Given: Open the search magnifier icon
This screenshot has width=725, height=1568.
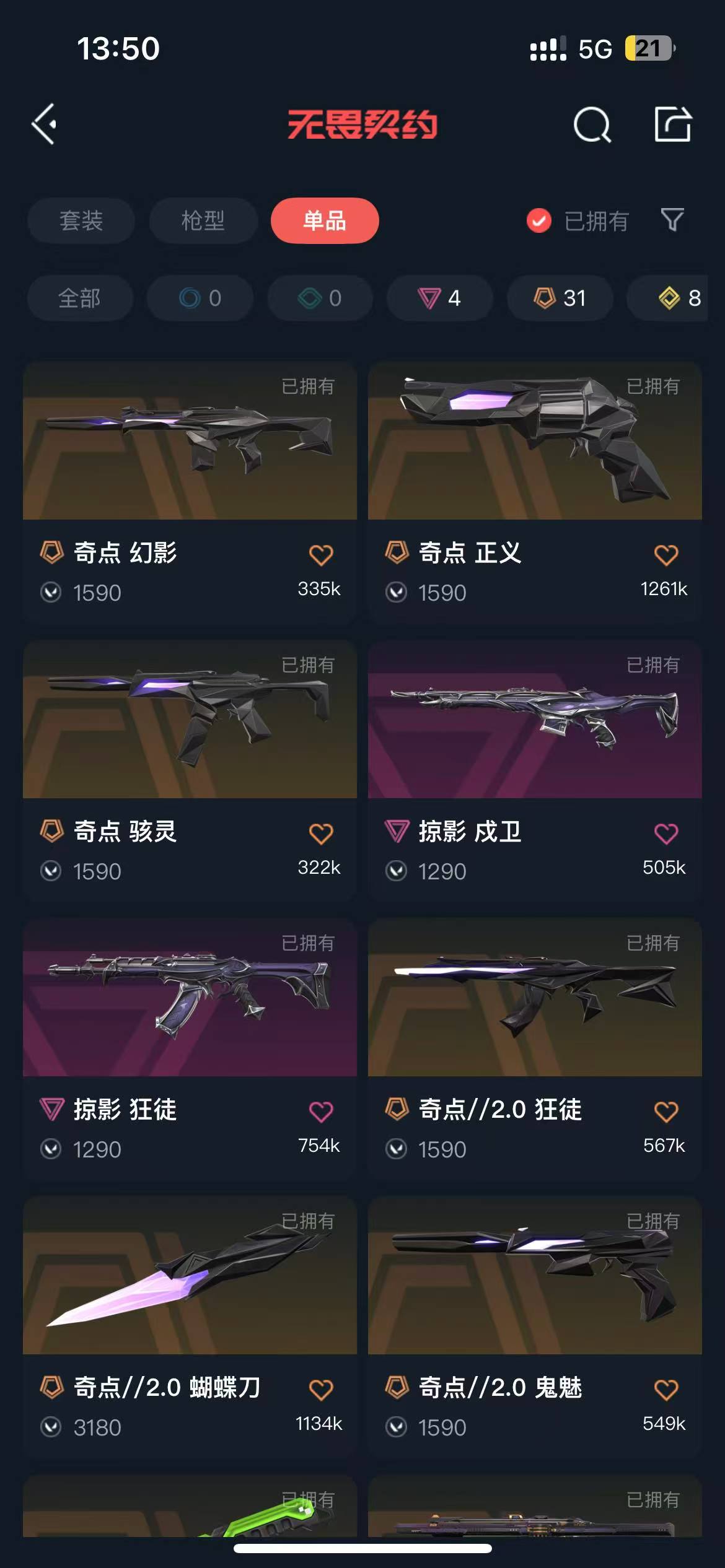Looking at the screenshot, I should (x=592, y=124).
